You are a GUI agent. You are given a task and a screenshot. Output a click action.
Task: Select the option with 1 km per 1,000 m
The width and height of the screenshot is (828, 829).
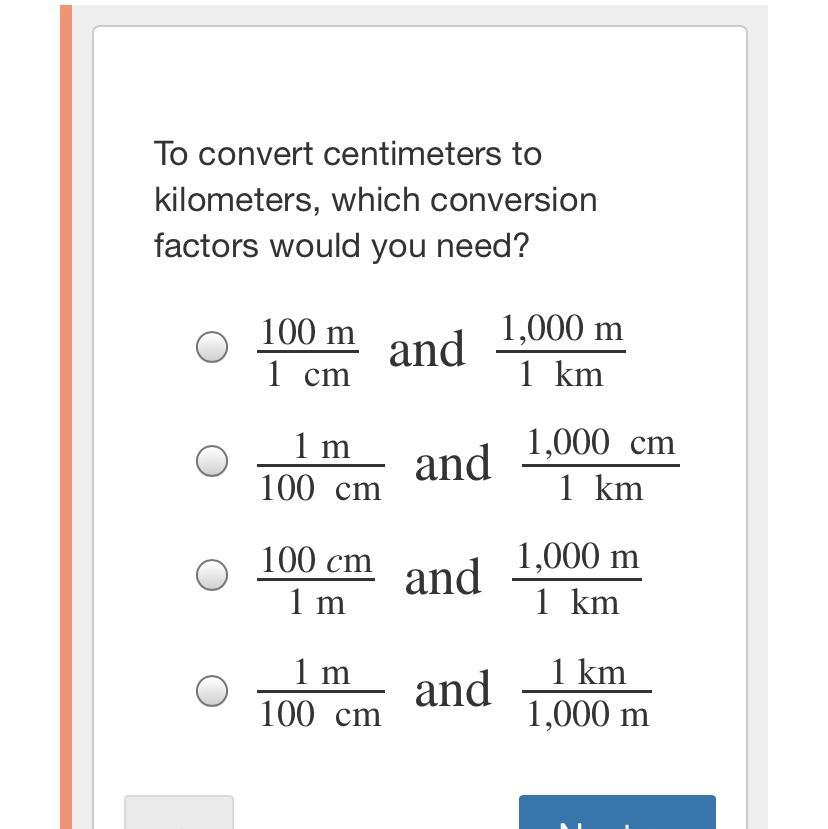click(212, 690)
